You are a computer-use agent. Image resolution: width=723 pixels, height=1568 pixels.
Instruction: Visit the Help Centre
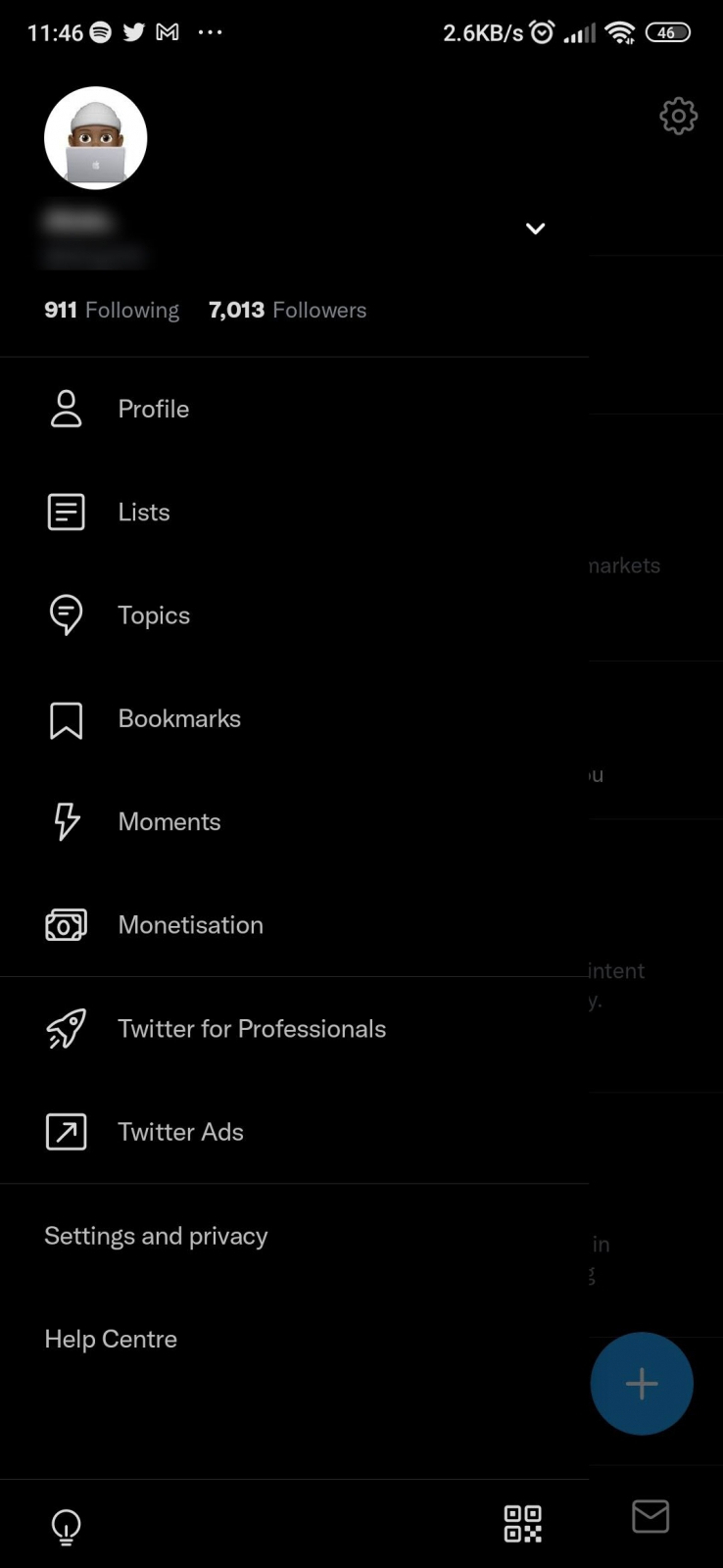point(111,1340)
